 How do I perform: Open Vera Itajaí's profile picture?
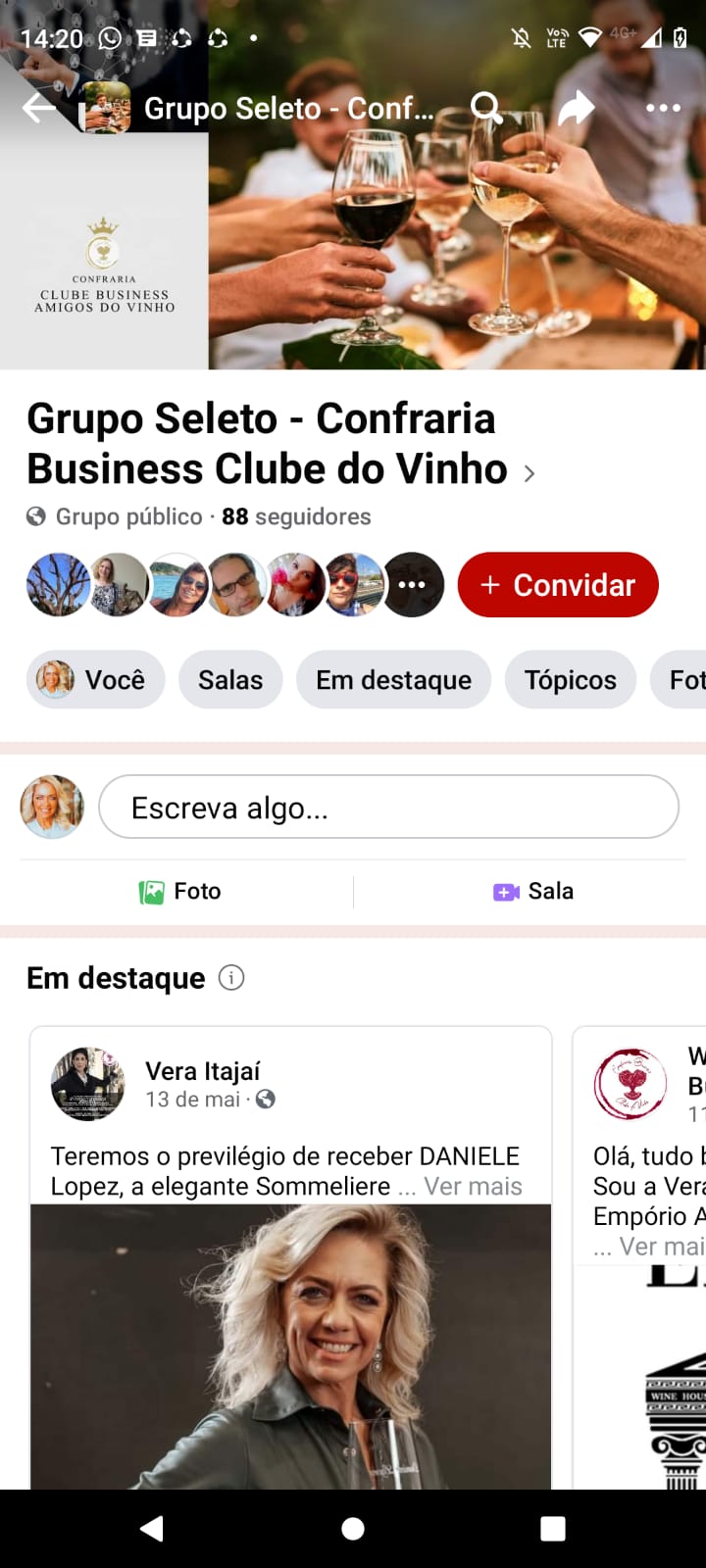pos(87,1084)
